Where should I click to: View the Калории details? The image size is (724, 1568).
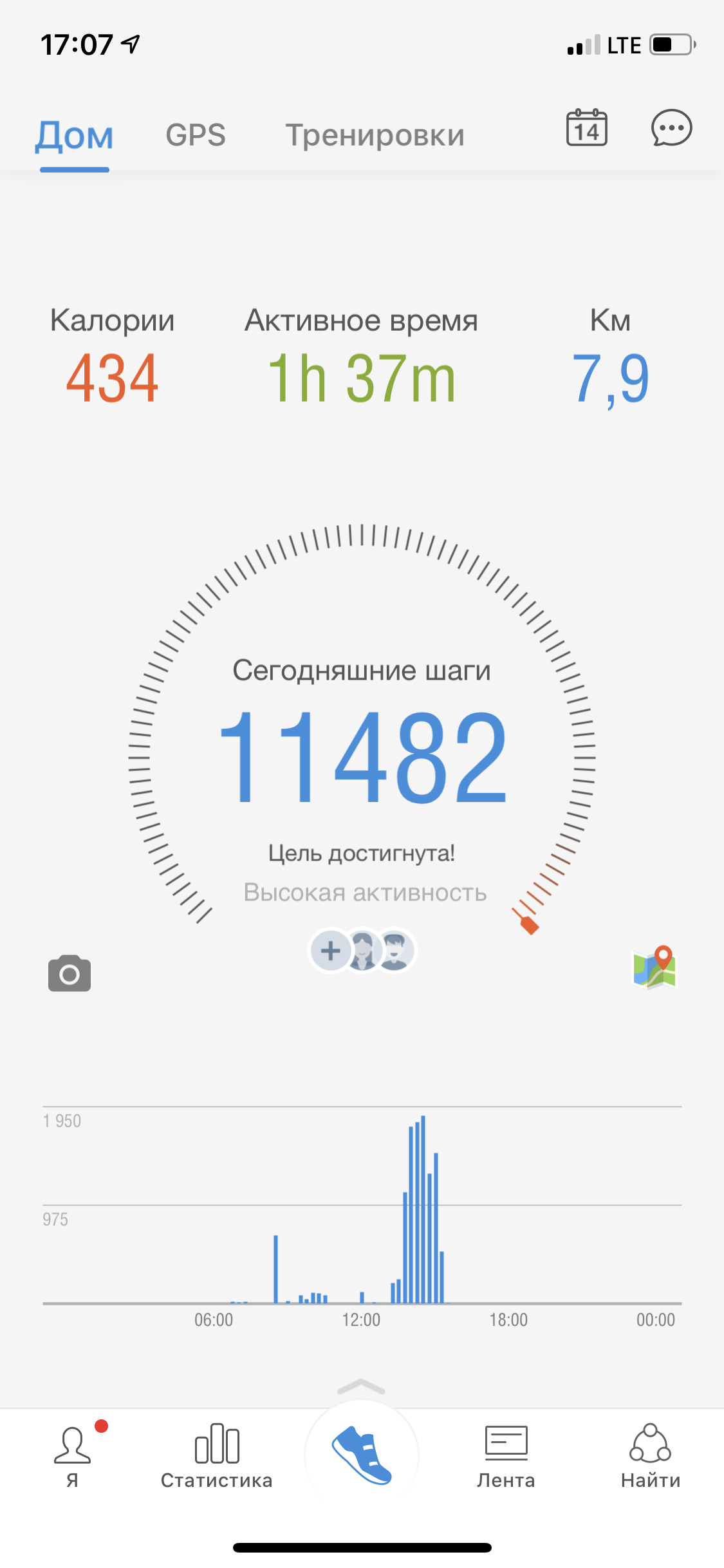coord(113,355)
